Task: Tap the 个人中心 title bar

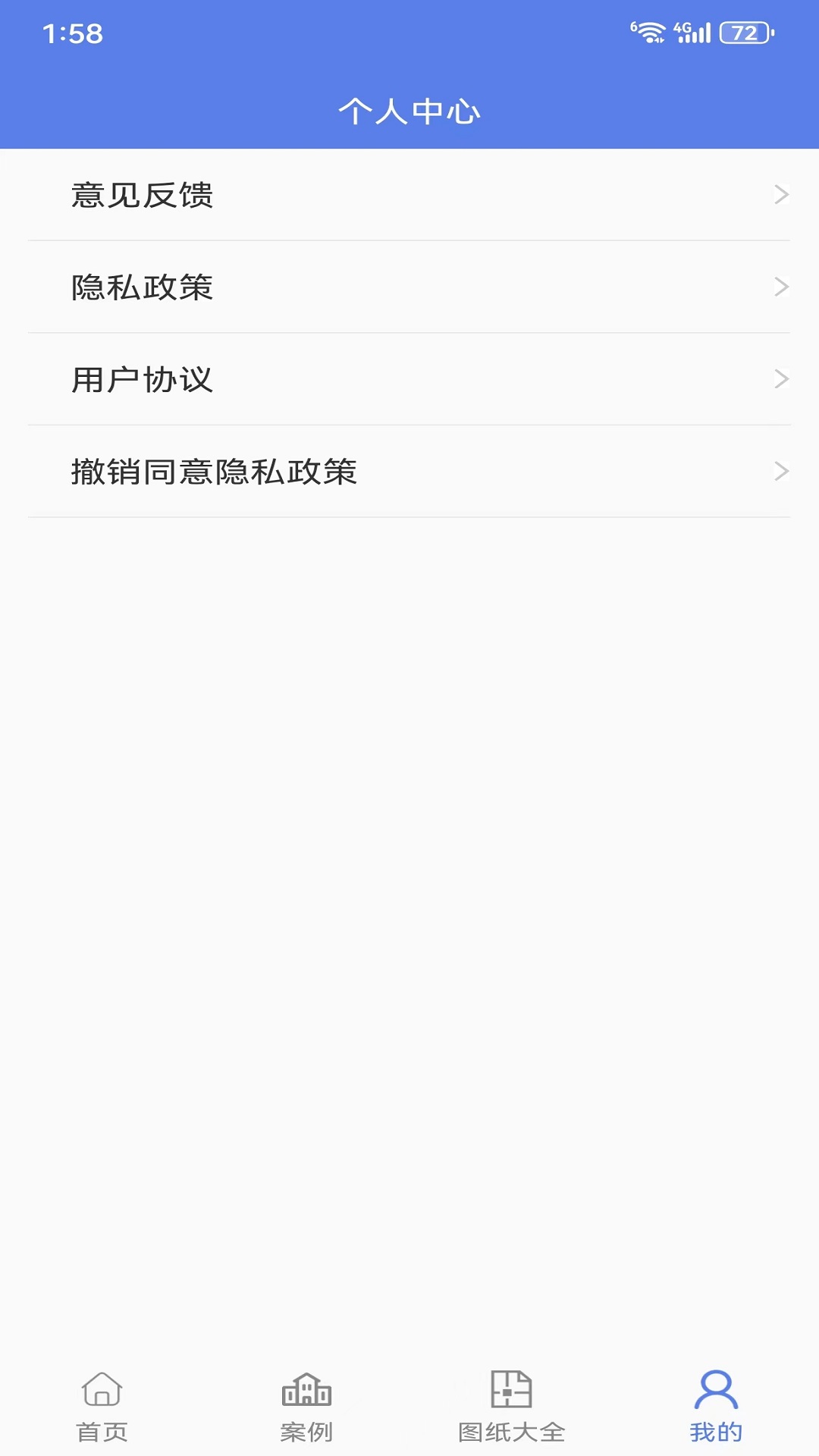Action: 409,110
